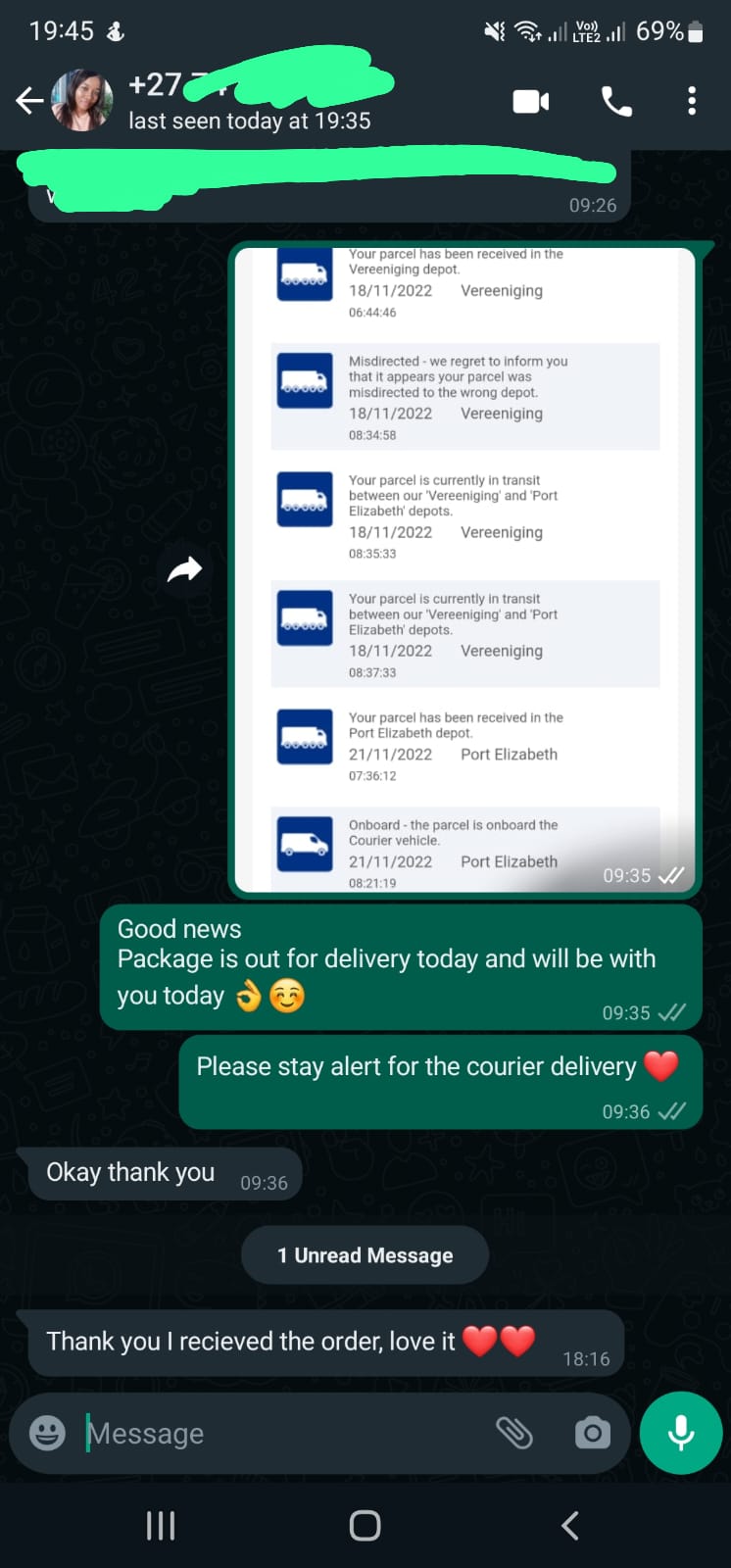This screenshot has width=731, height=1568.
Task: Open the camera from the message bar
Action: click(592, 1433)
